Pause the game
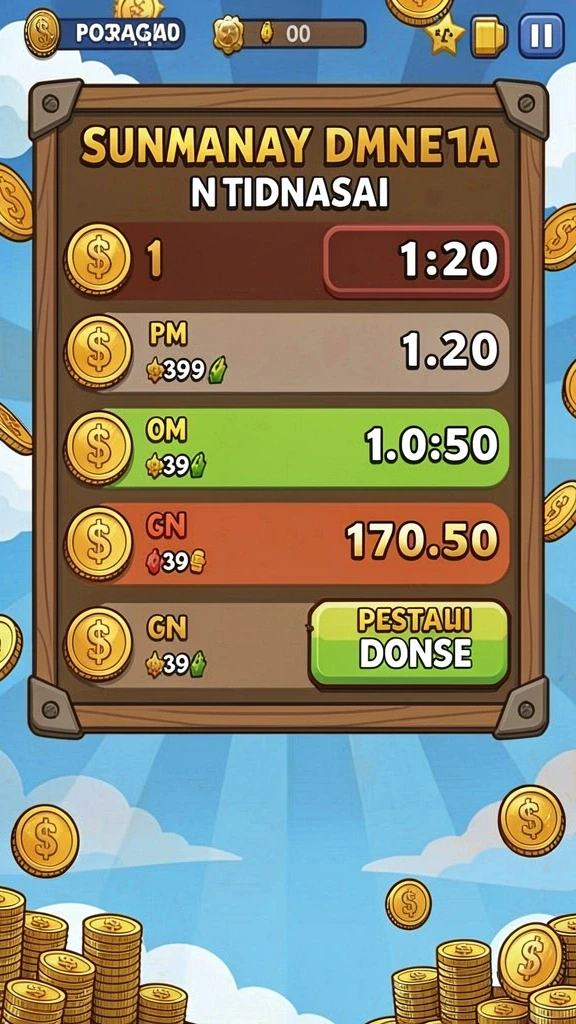The width and height of the screenshot is (576, 1024). point(541,35)
